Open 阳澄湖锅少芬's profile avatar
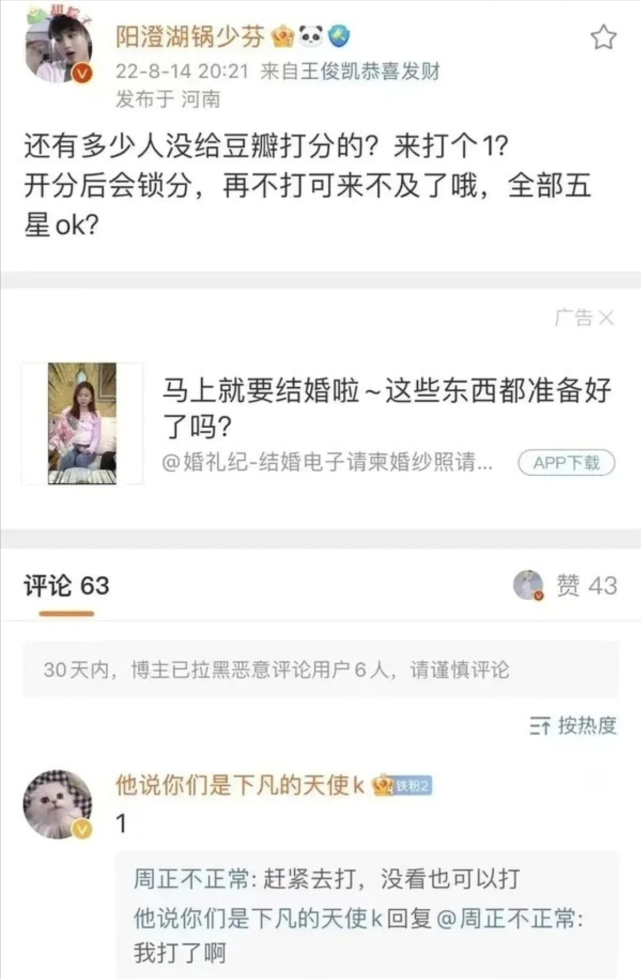Image resolution: width=641 pixels, height=979 pixels. coord(58,48)
